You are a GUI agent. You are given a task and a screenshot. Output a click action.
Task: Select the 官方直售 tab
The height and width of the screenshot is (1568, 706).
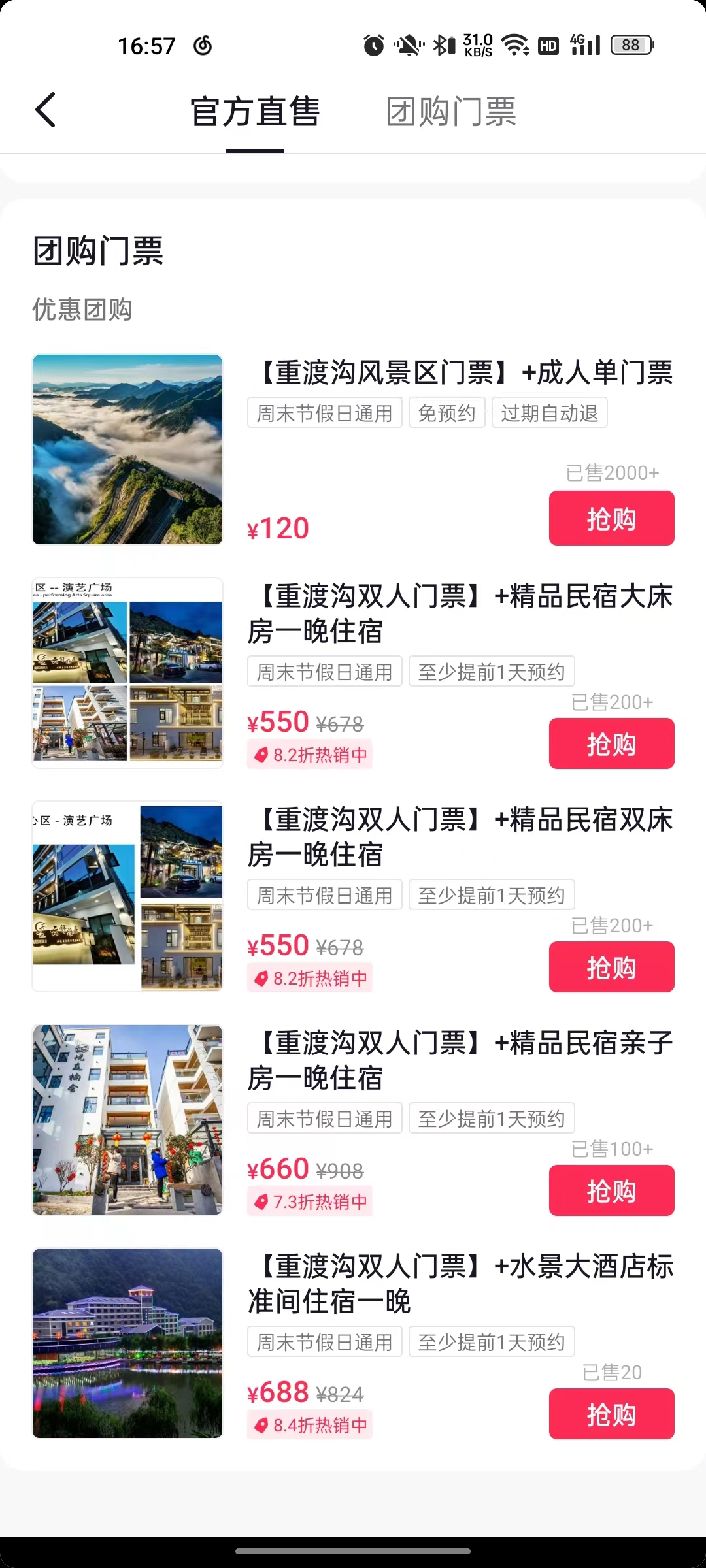254,112
